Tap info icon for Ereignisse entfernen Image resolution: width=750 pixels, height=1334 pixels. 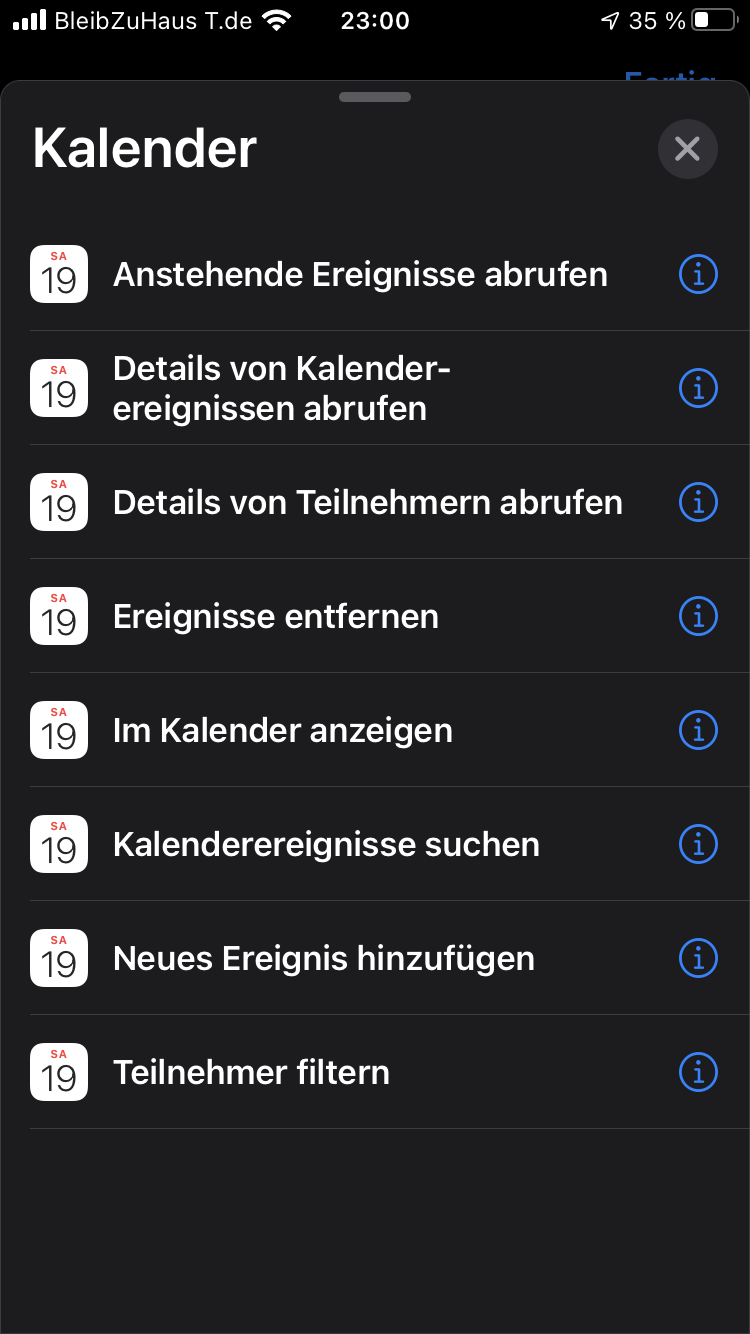[x=698, y=616]
